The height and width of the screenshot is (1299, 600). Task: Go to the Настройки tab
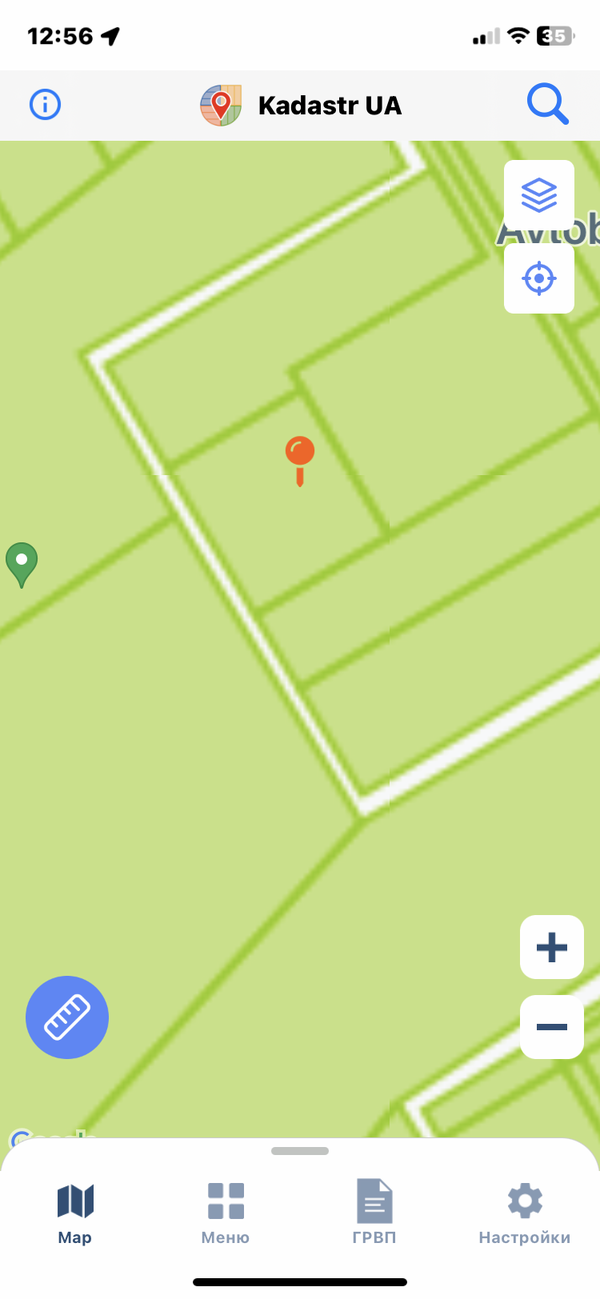click(524, 1213)
